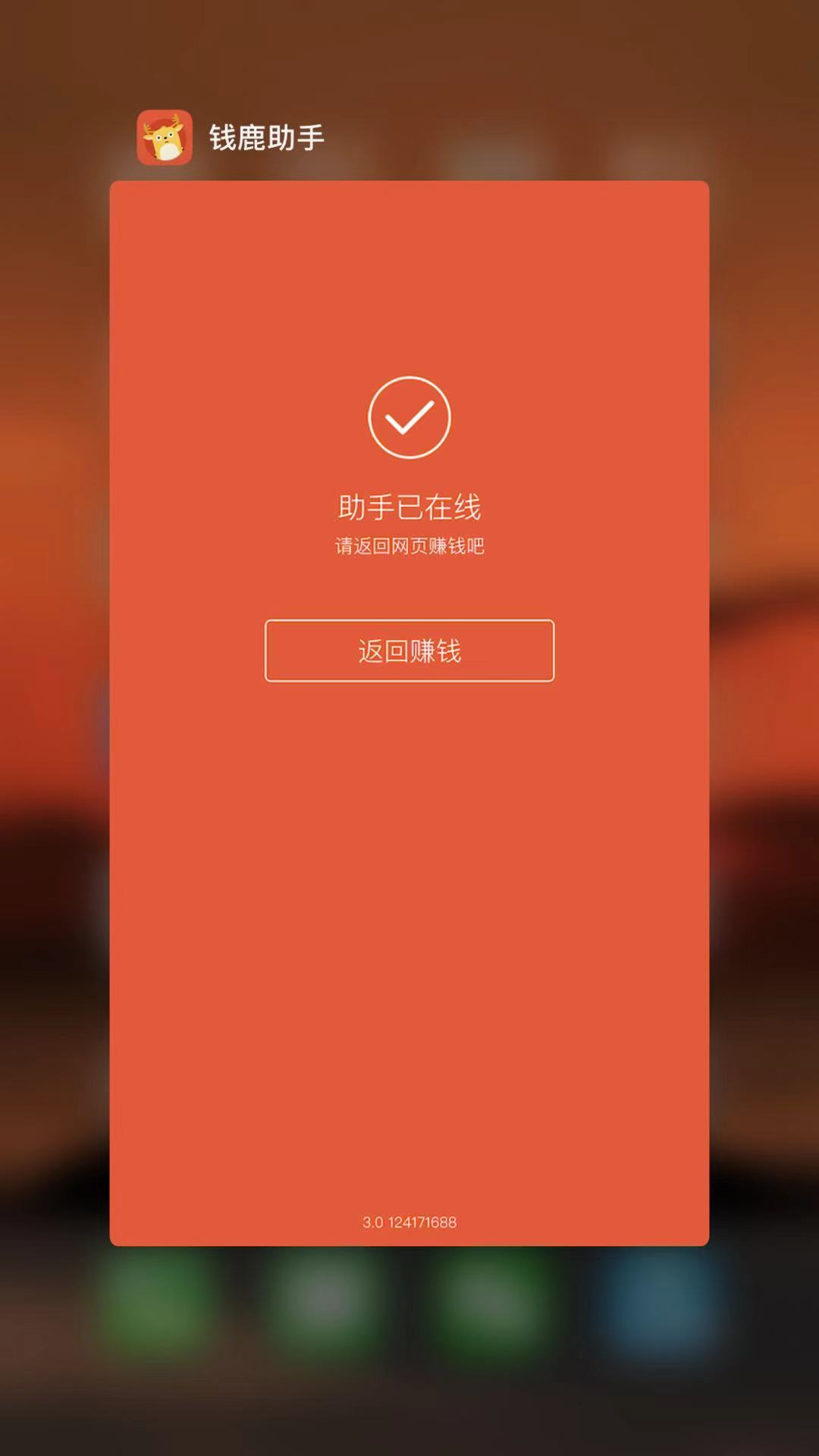Click the version text 3.0 124171688
Image resolution: width=819 pixels, height=1456 pixels.
[409, 1221]
